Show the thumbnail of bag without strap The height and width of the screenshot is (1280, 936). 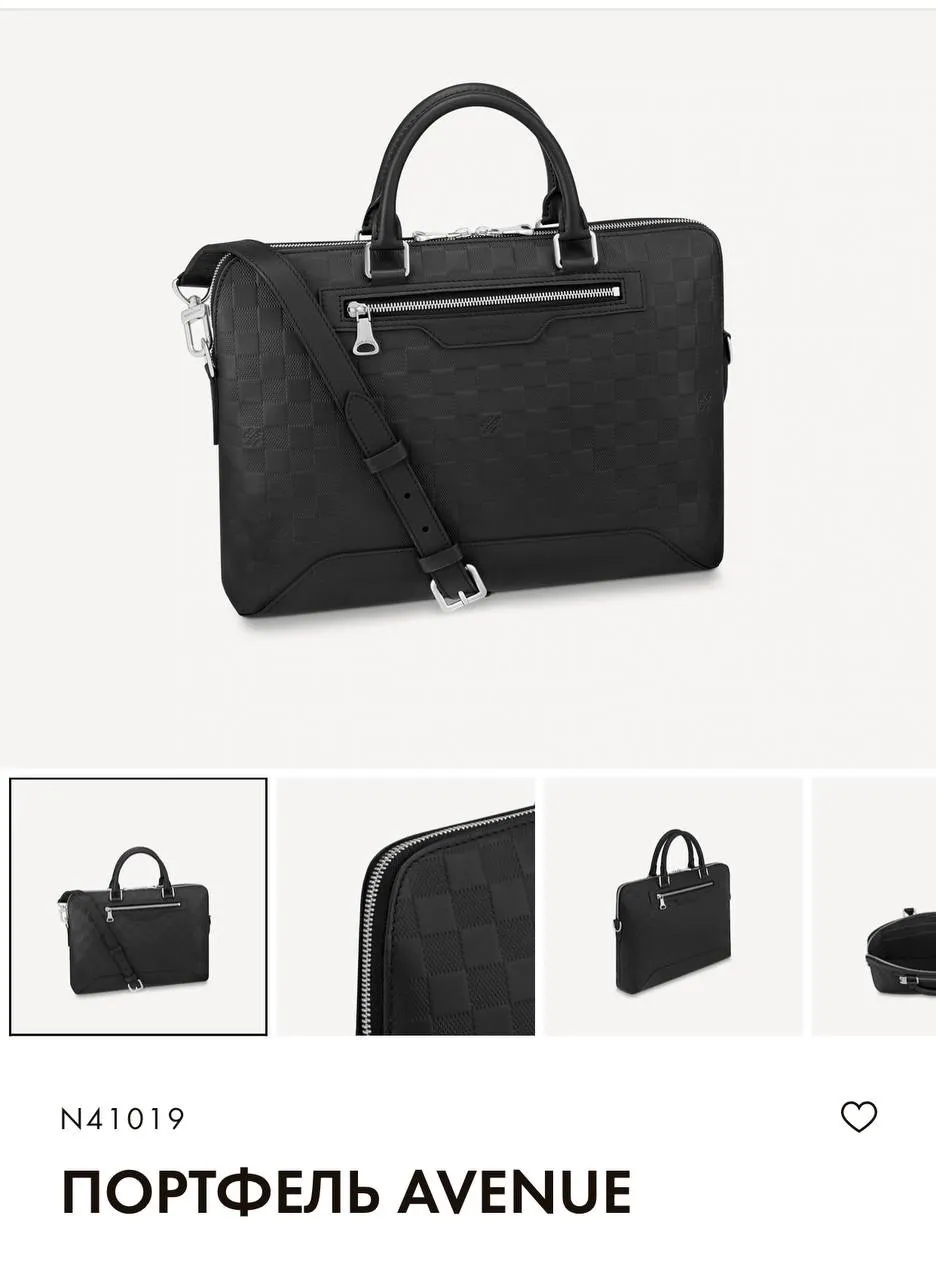(673, 907)
